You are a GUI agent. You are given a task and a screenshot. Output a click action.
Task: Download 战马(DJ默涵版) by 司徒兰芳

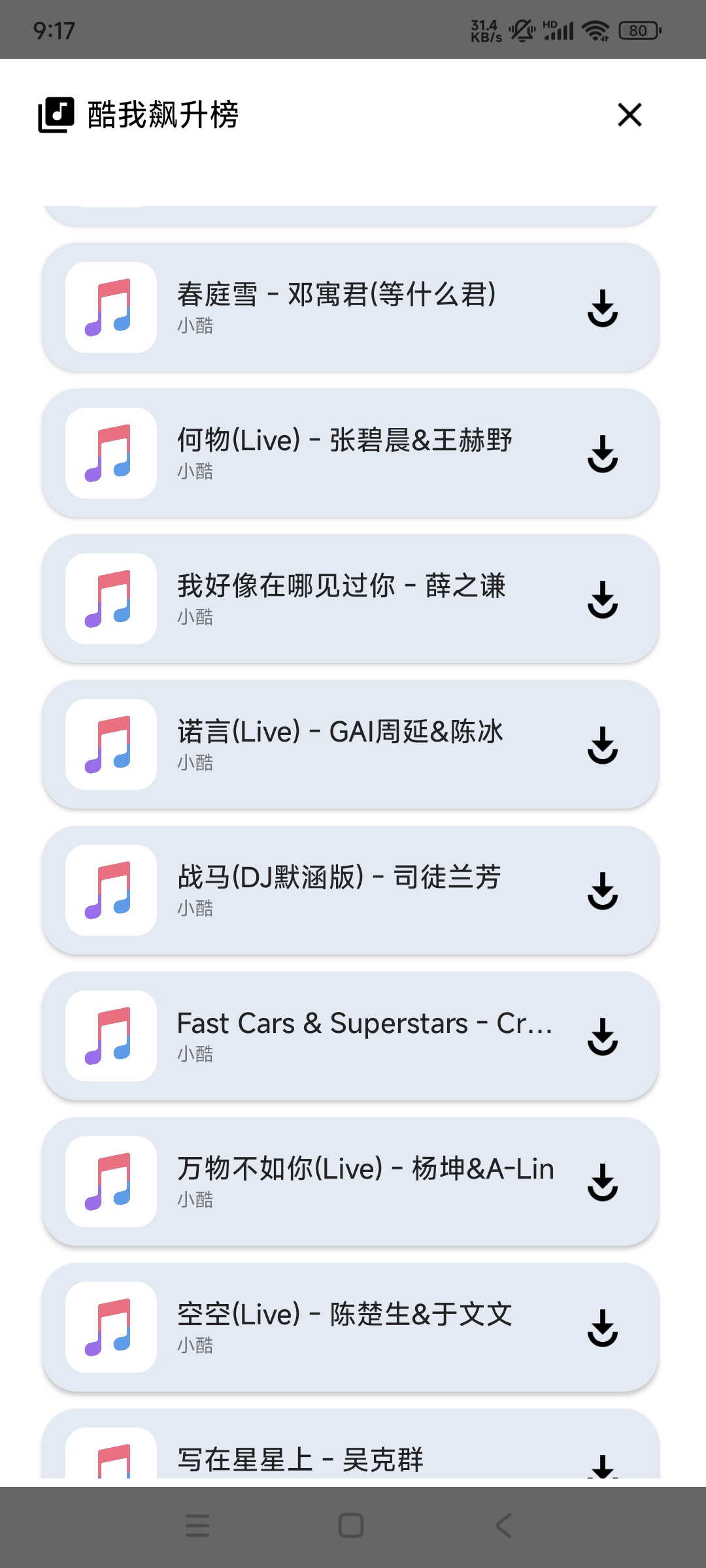click(602, 890)
